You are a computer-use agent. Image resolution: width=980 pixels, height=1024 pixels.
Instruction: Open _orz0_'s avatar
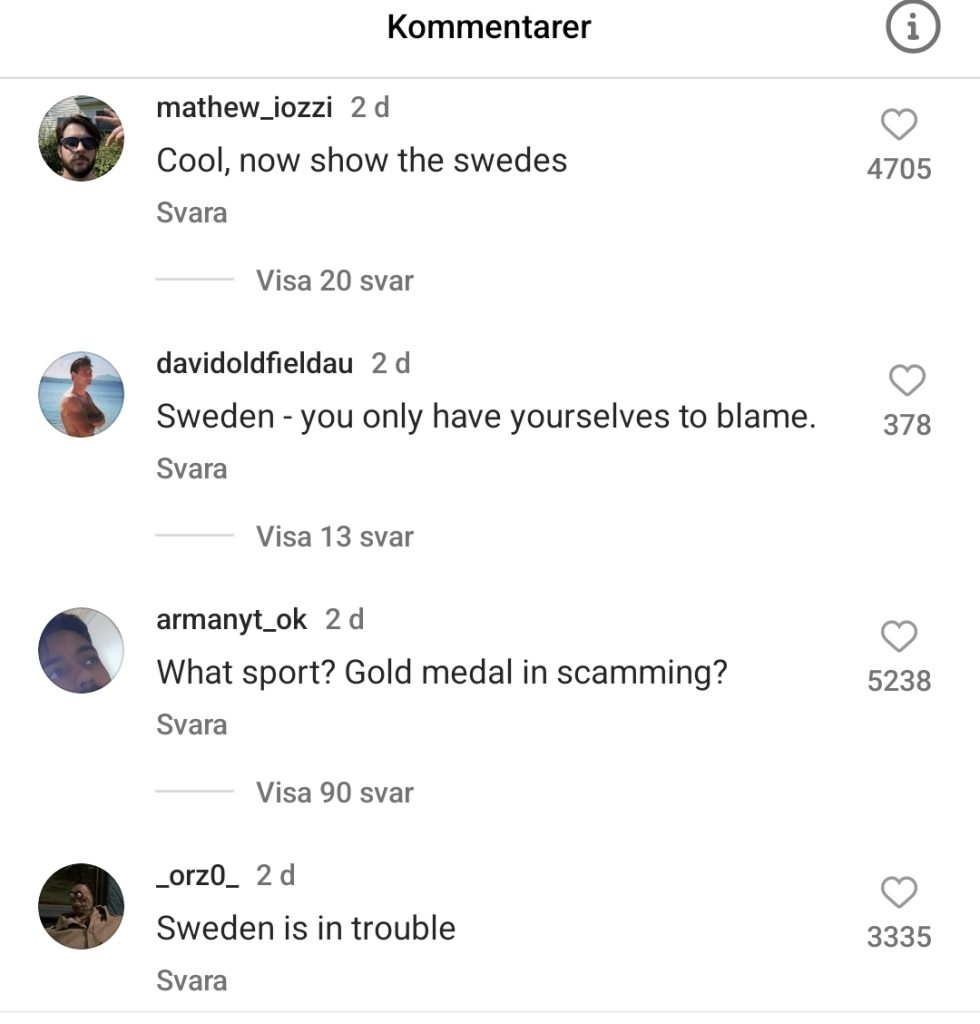pos(81,906)
